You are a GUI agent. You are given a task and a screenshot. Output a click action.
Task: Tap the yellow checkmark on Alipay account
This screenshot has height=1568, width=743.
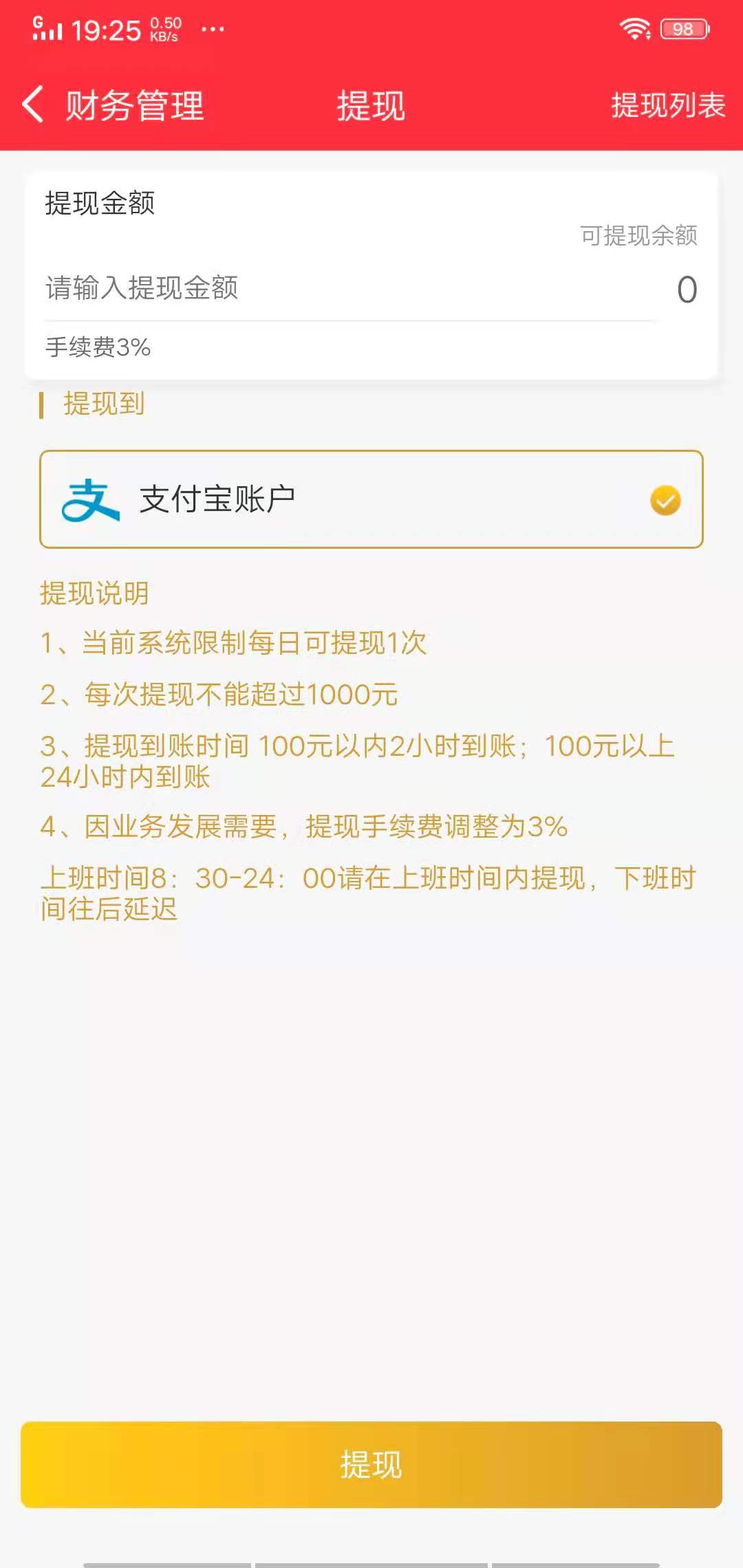point(664,500)
